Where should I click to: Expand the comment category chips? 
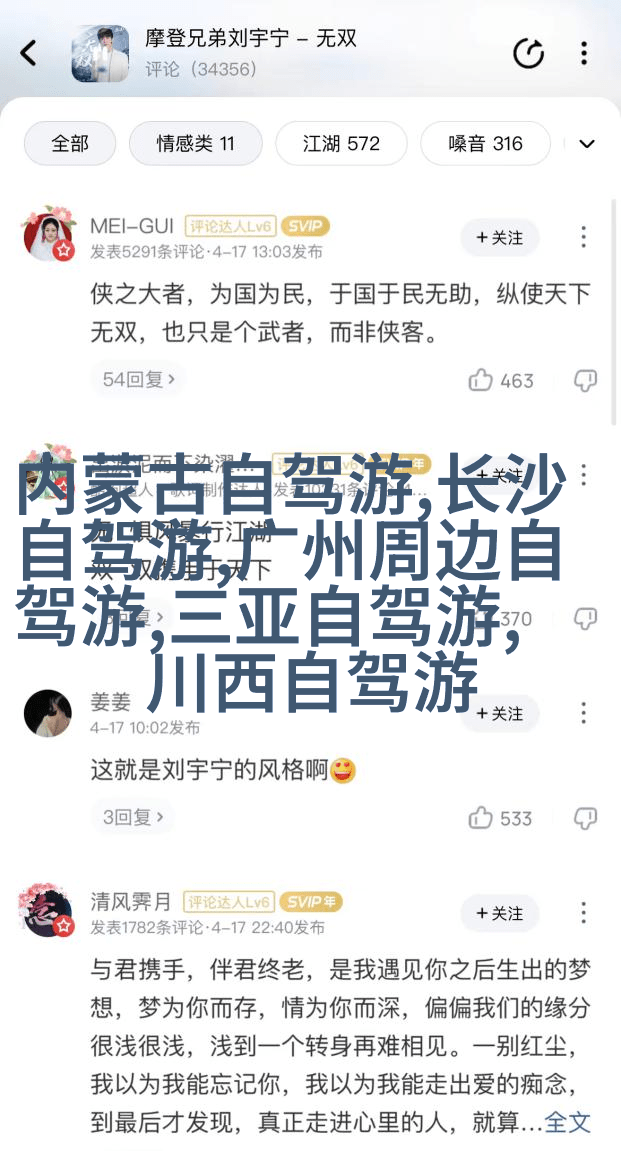tap(587, 144)
